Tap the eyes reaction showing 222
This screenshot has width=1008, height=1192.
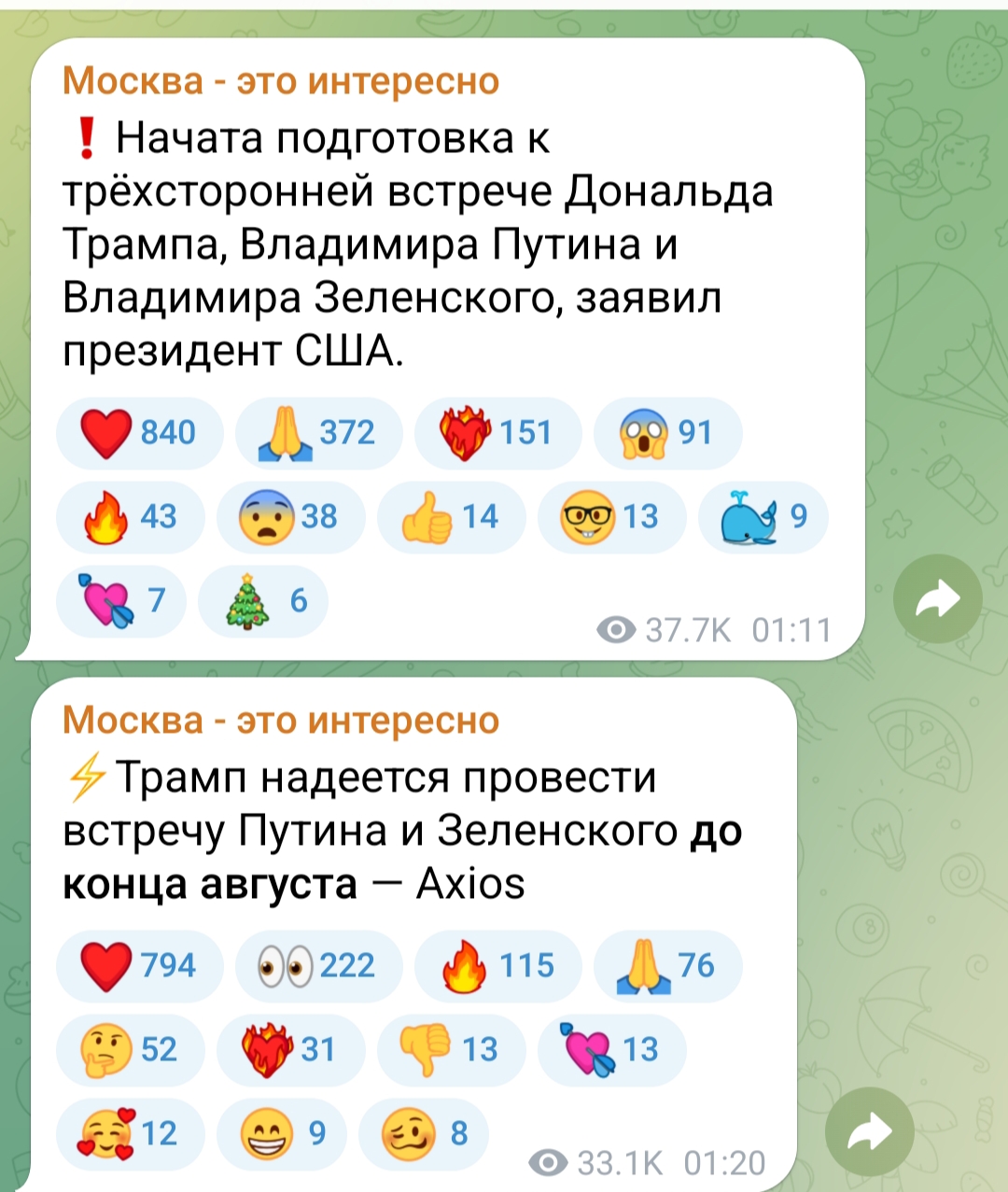pos(318,966)
